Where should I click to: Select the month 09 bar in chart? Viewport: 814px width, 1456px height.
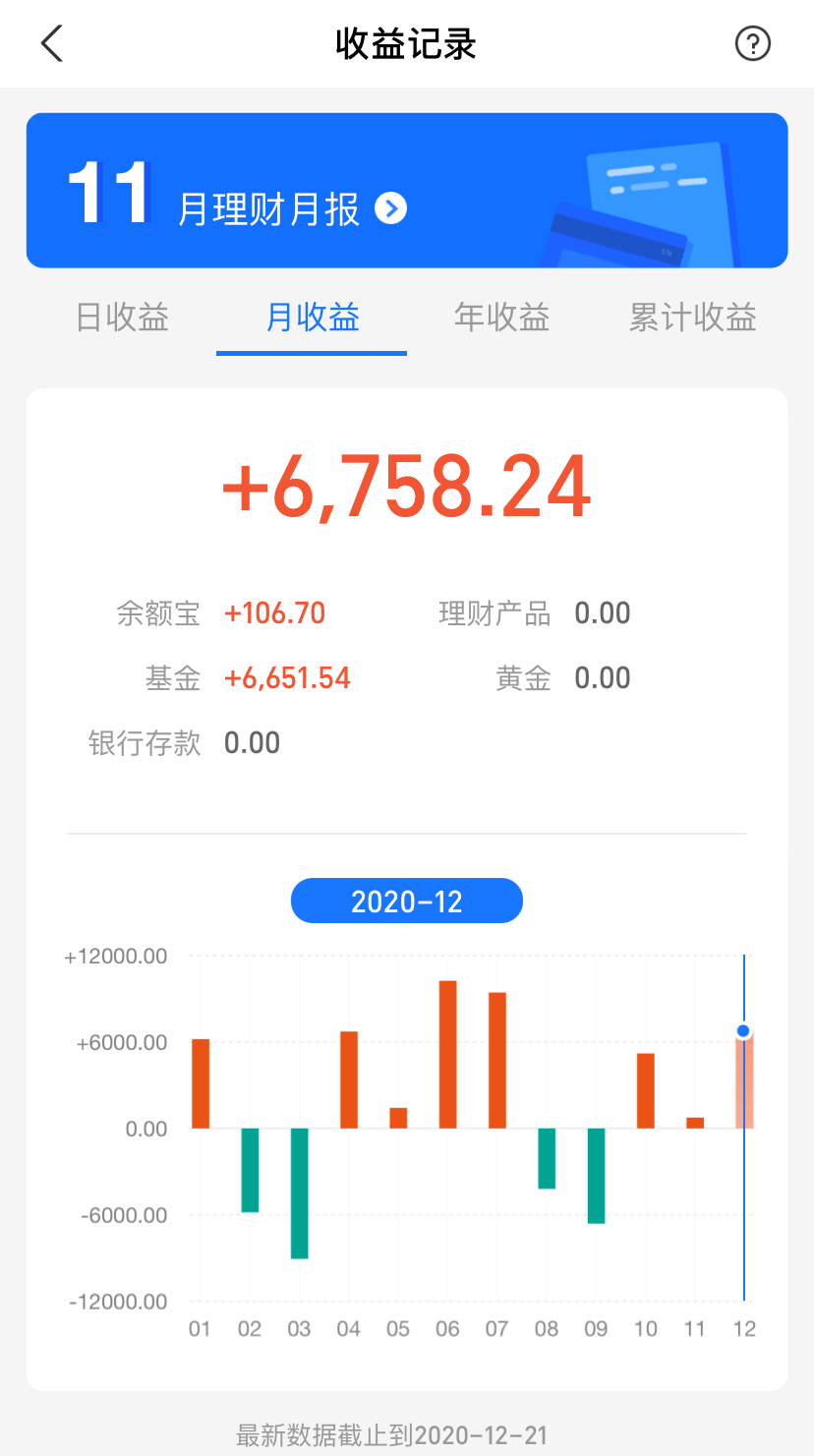[596, 1176]
